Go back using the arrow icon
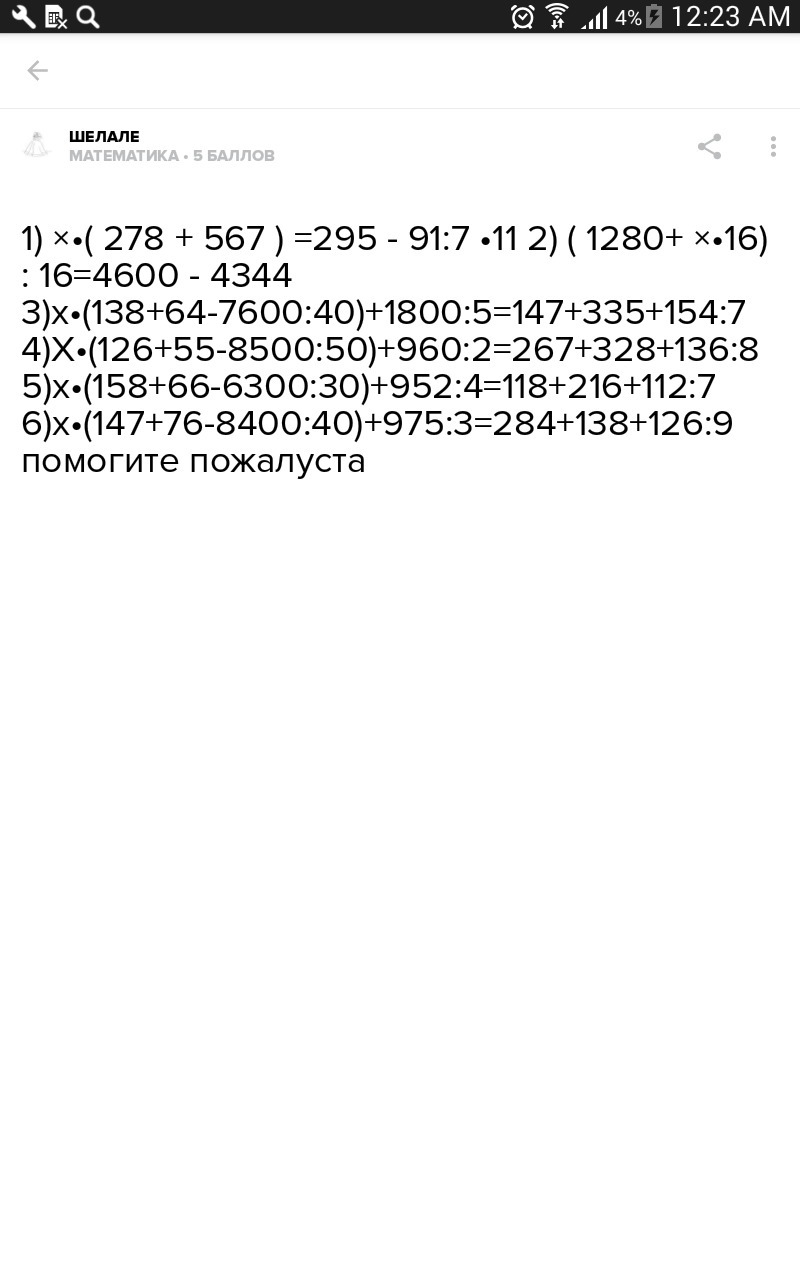The height and width of the screenshot is (1280, 800). click(x=37, y=70)
